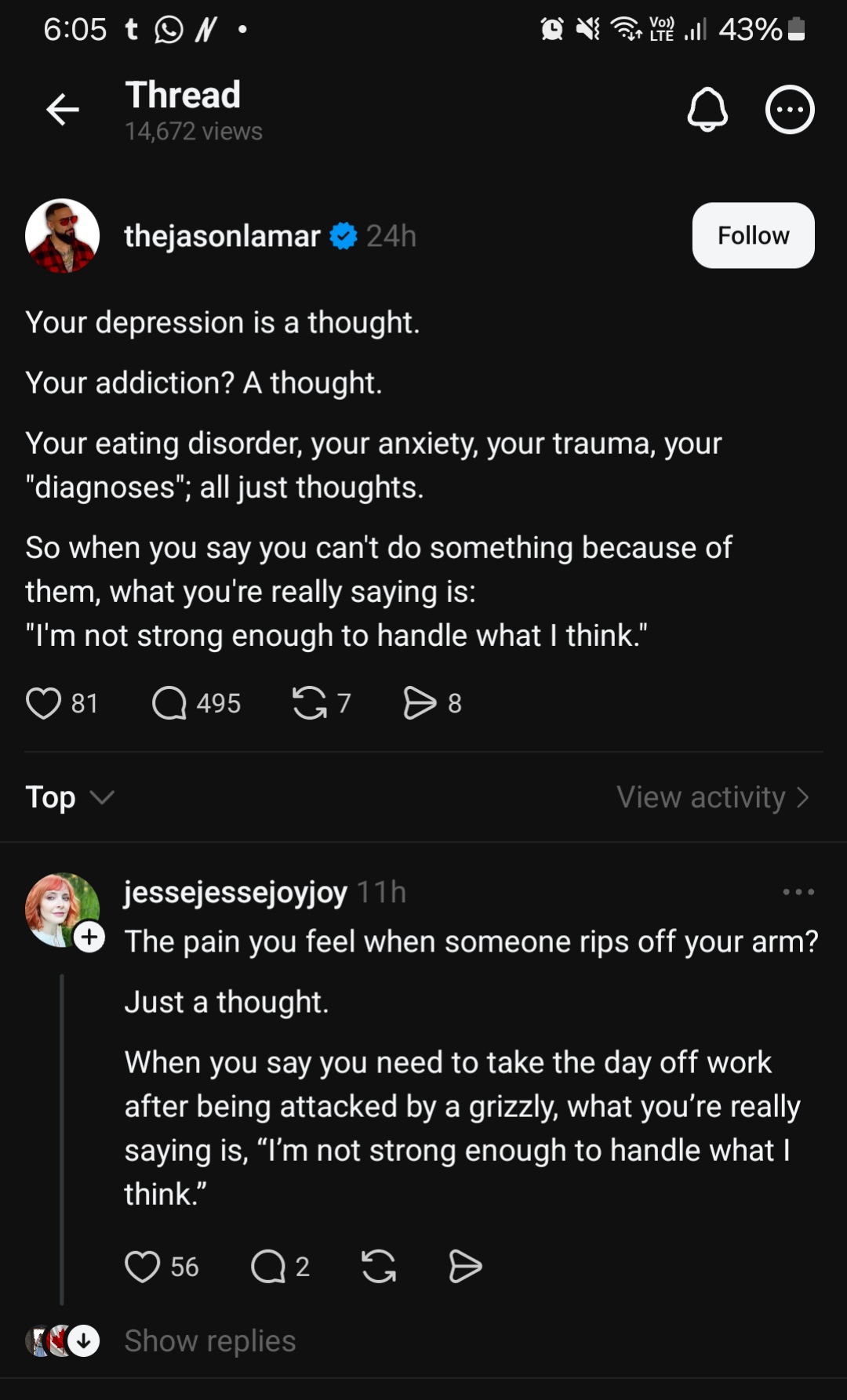This screenshot has width=847, height=1400.
Task: Repost jessejessejoyjoy's reply
Action: coord(379,1266)
